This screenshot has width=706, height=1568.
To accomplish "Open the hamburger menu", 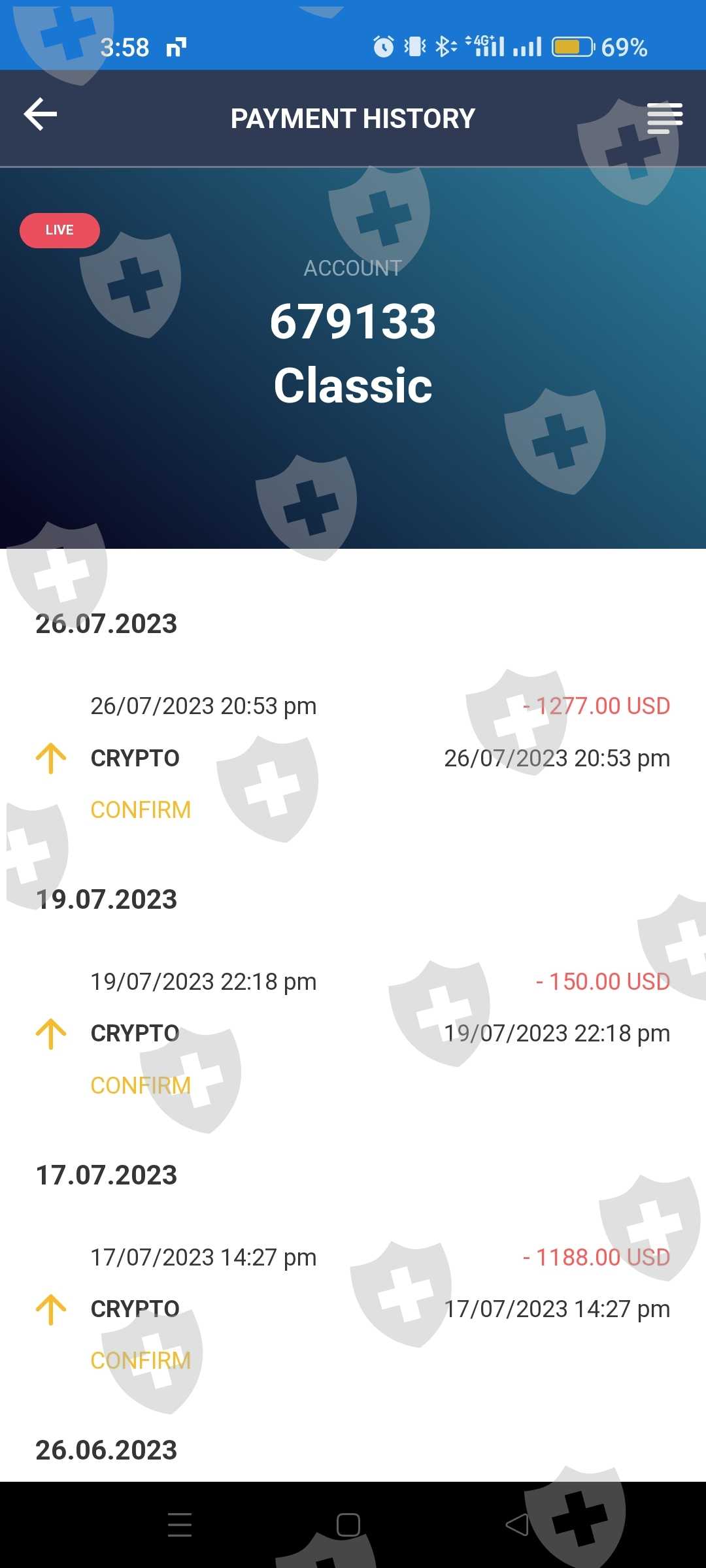I will pos(665,118).
